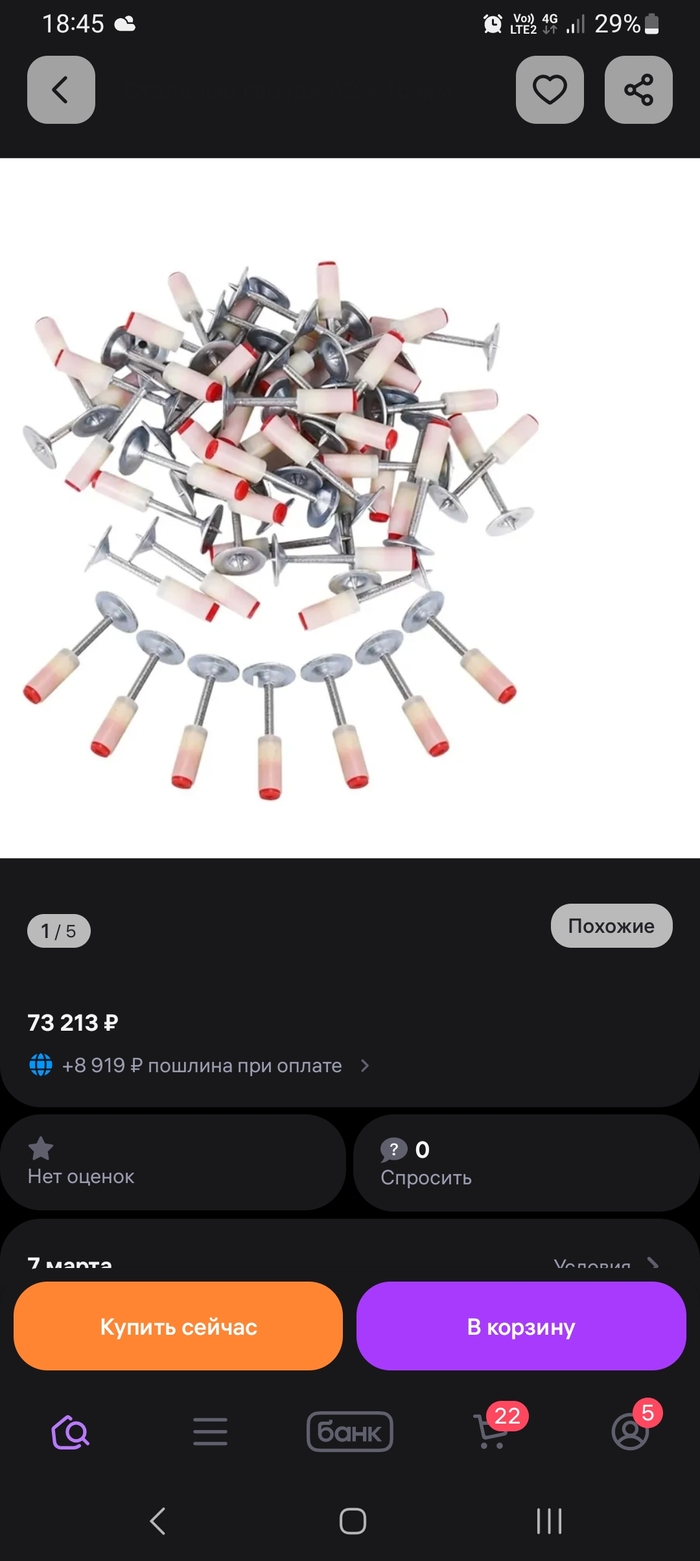The image size is (700, 1561).
Task: Go back using the top arrow
Action: point(60,90)
